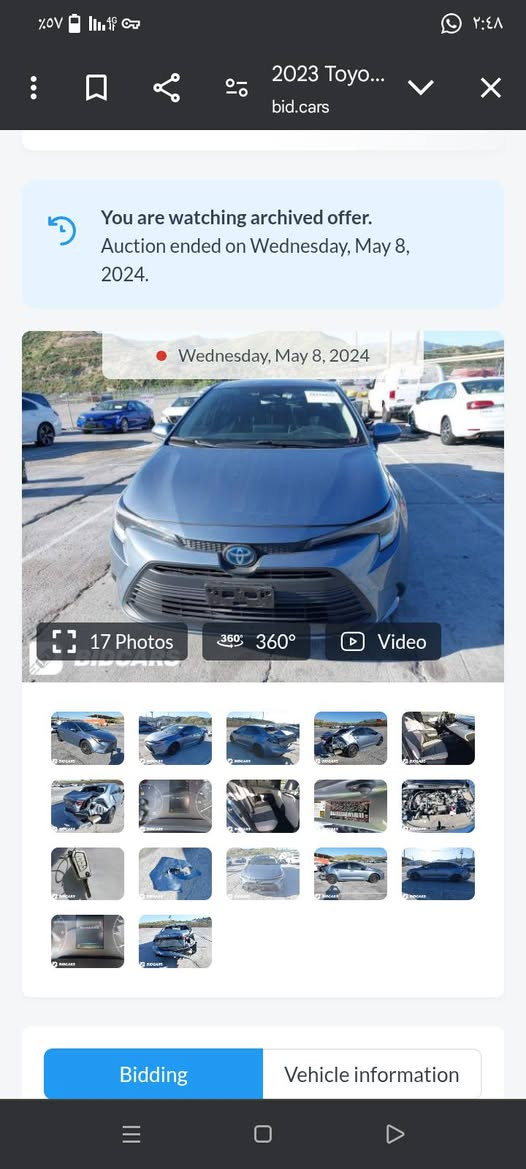This screenshot has height=1169, width=526.
Task: Share this page link
Action: pos(166,88)
